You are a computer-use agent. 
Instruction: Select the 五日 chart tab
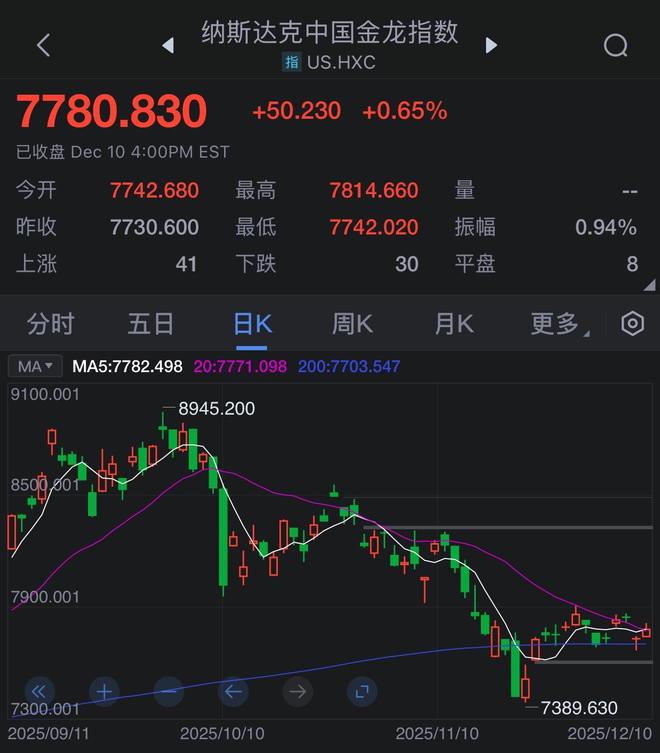coord(151,324)
